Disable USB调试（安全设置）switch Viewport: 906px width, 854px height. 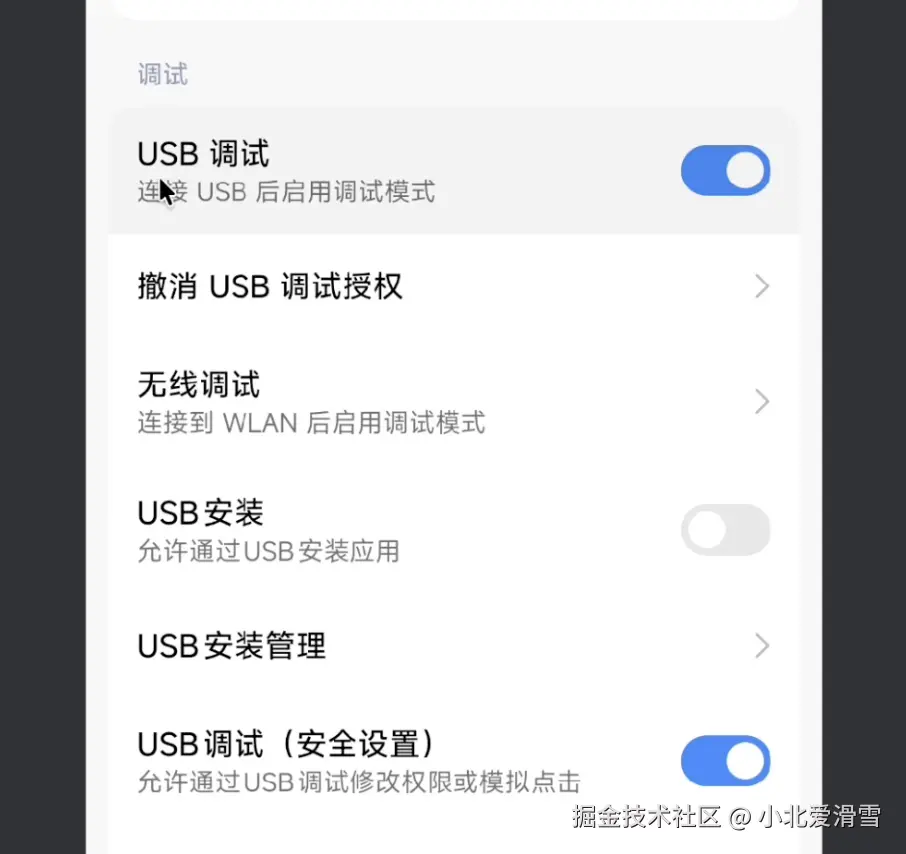[x=725, y=761]
